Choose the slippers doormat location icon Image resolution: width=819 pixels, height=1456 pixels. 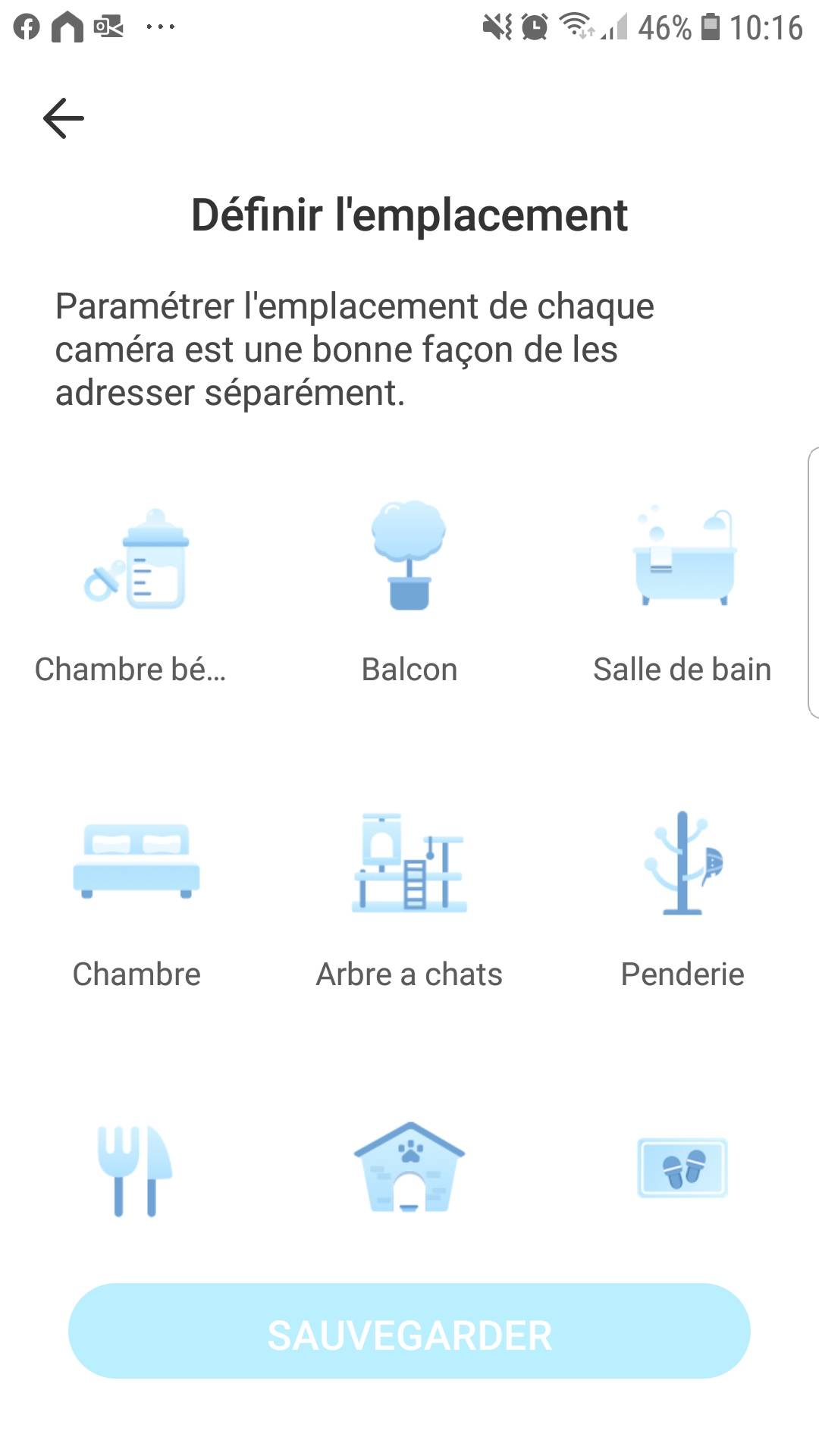682,1168
